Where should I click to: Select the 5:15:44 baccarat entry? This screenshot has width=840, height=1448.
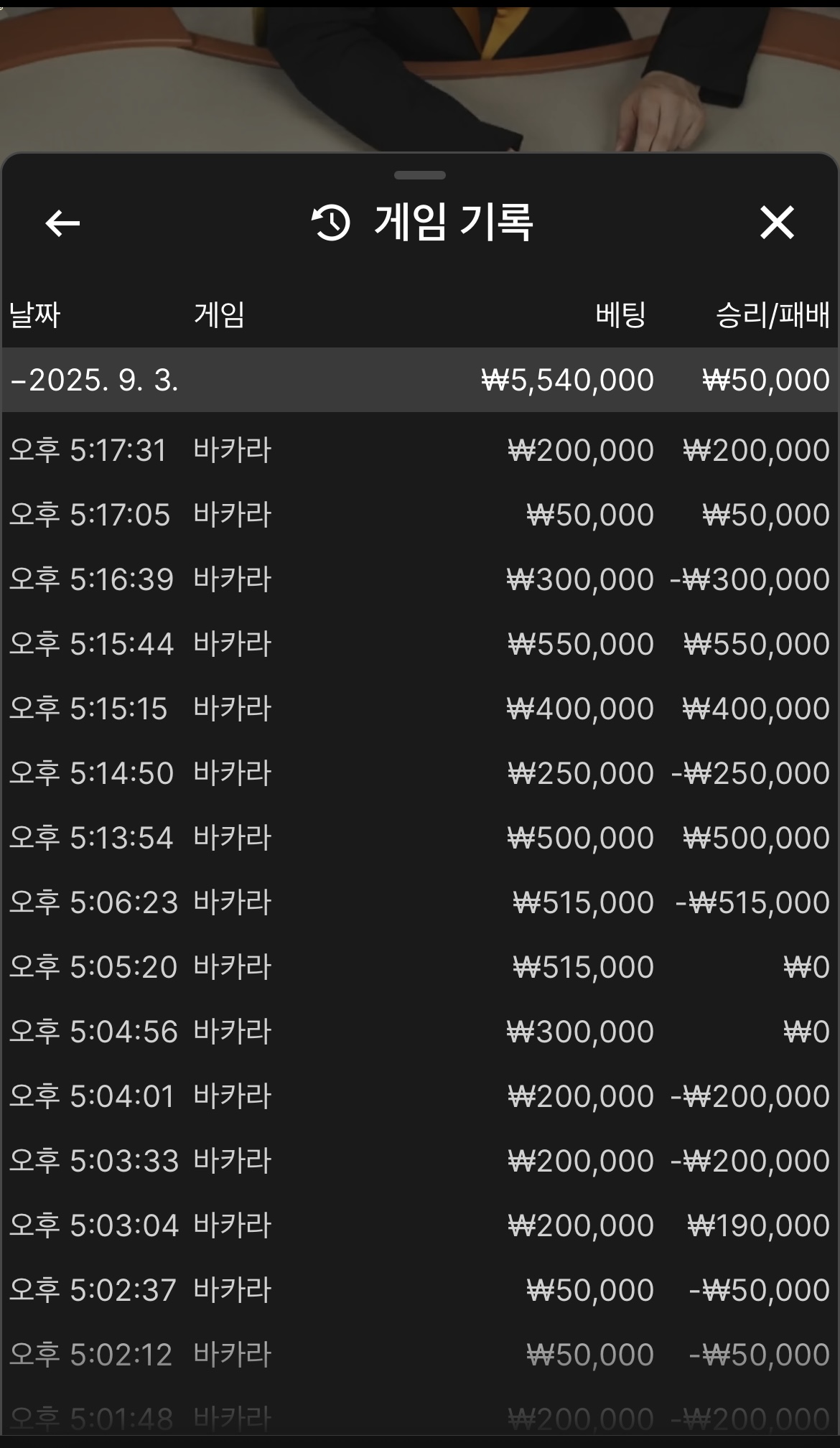[x=420, y=644]
